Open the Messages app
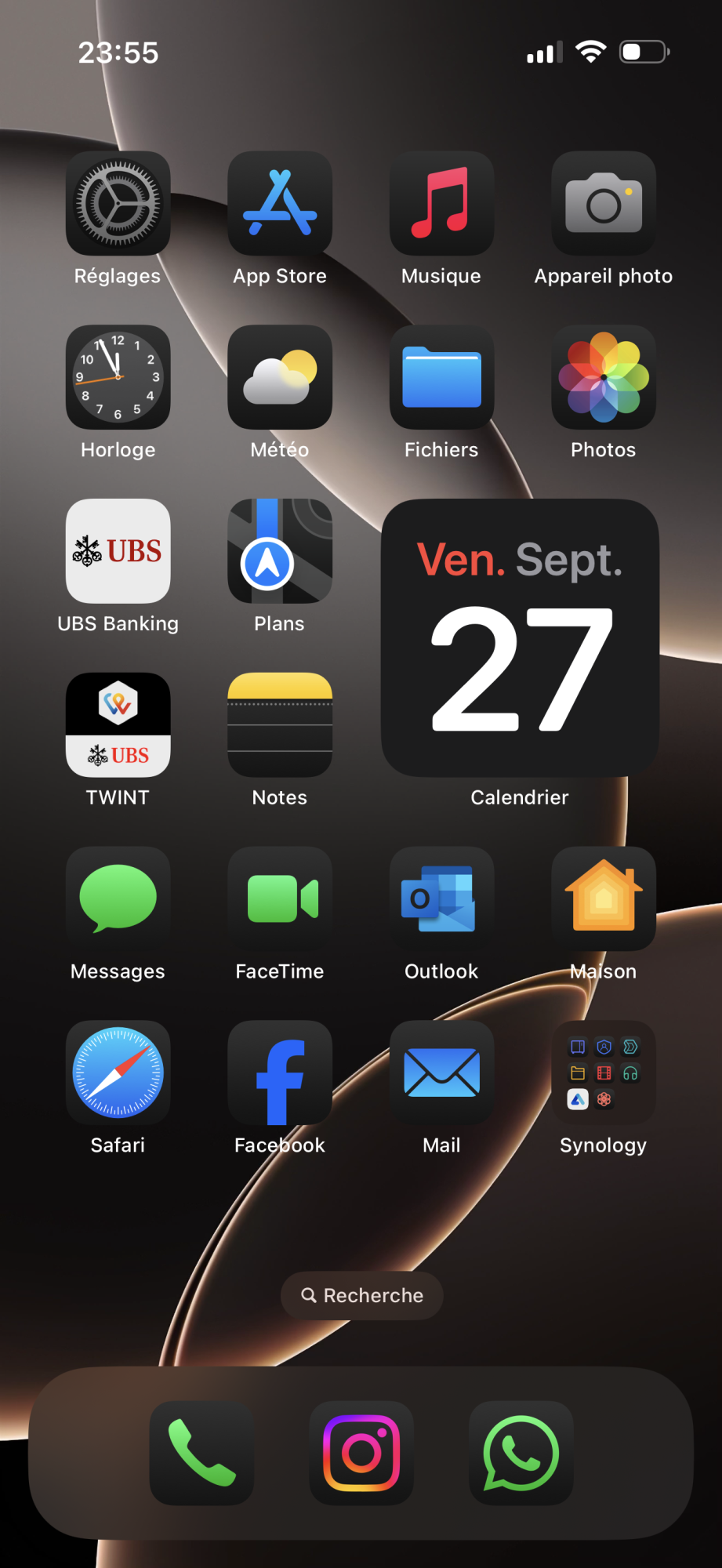 (x=118, y=898)
